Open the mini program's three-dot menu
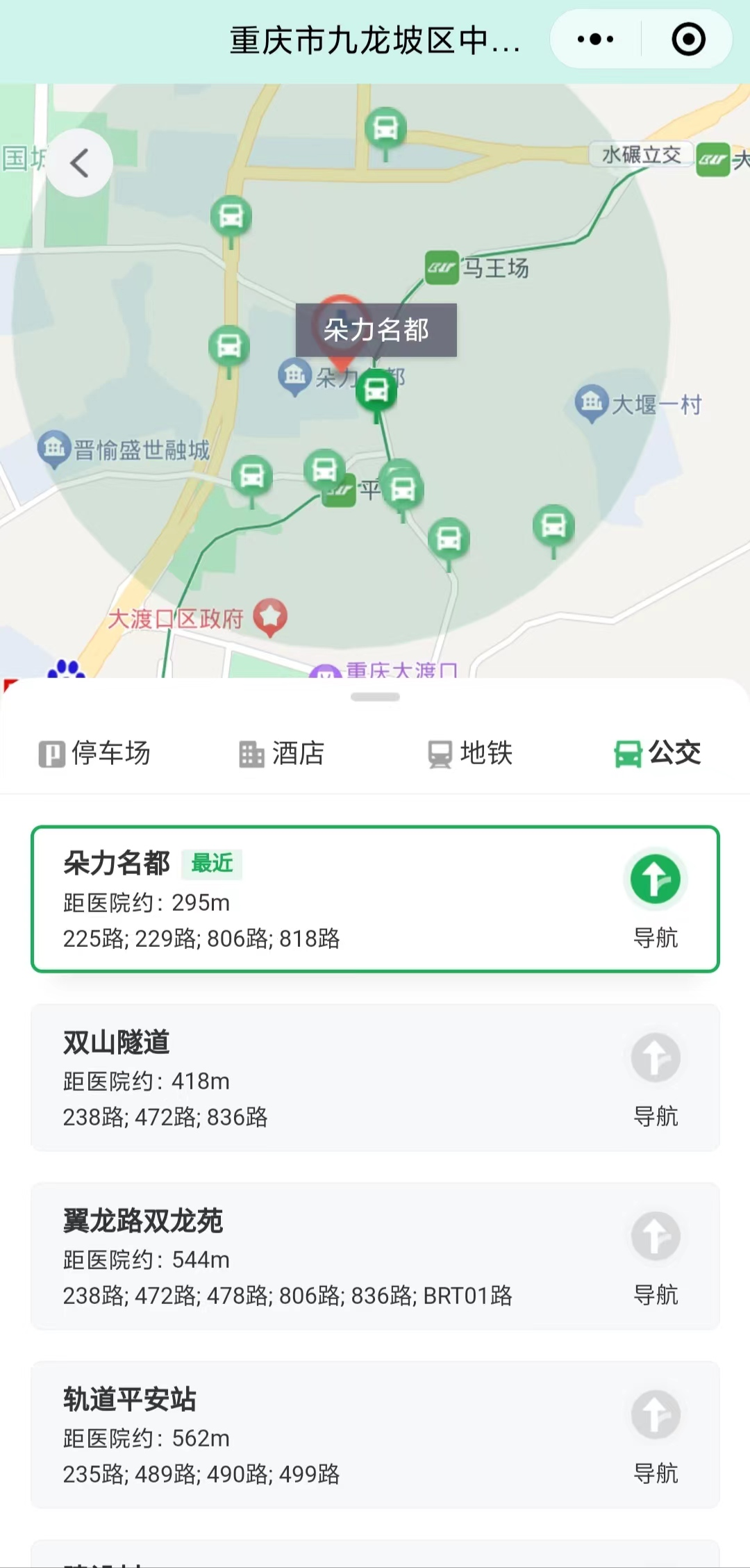 pyautogui.click(x=595, y=40)
